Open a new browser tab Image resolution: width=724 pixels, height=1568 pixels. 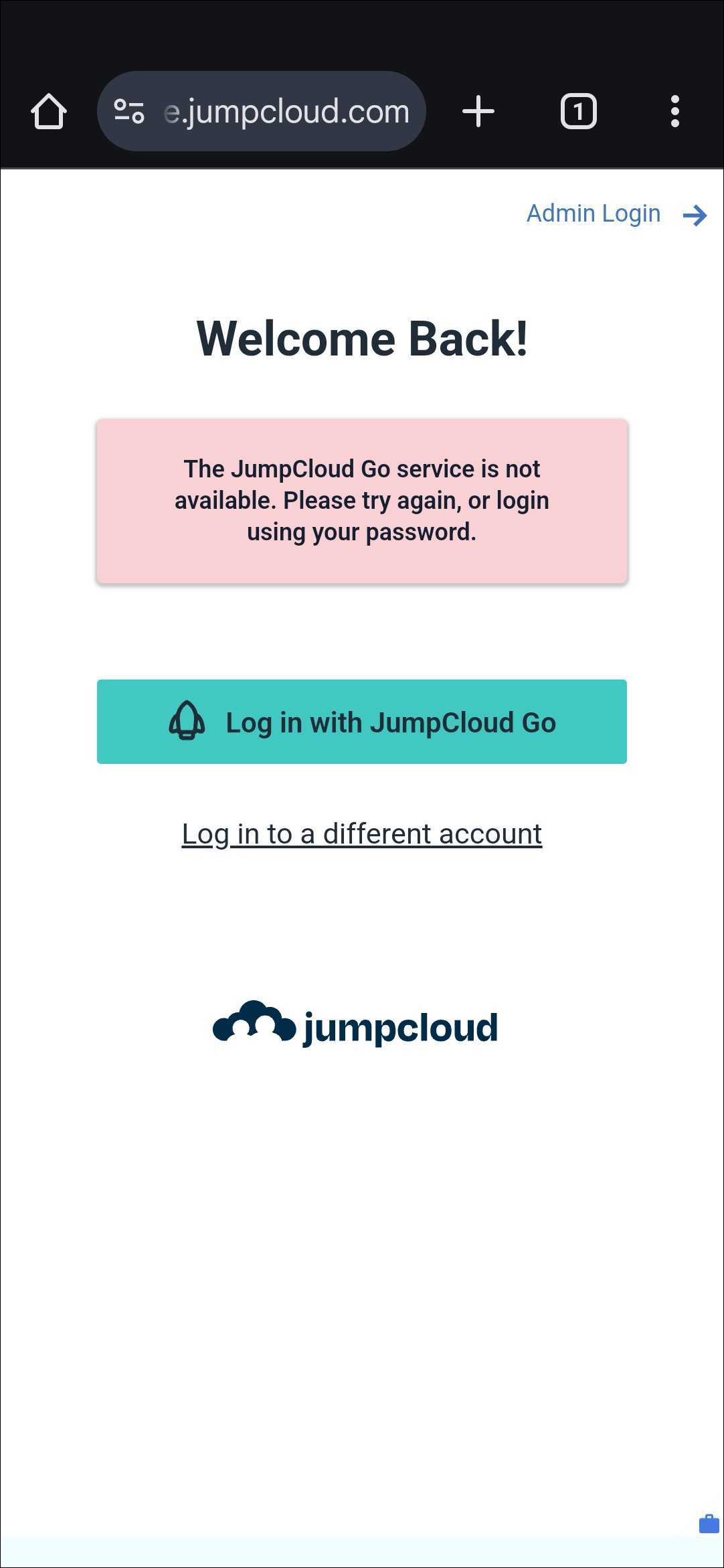pos(478,111)
